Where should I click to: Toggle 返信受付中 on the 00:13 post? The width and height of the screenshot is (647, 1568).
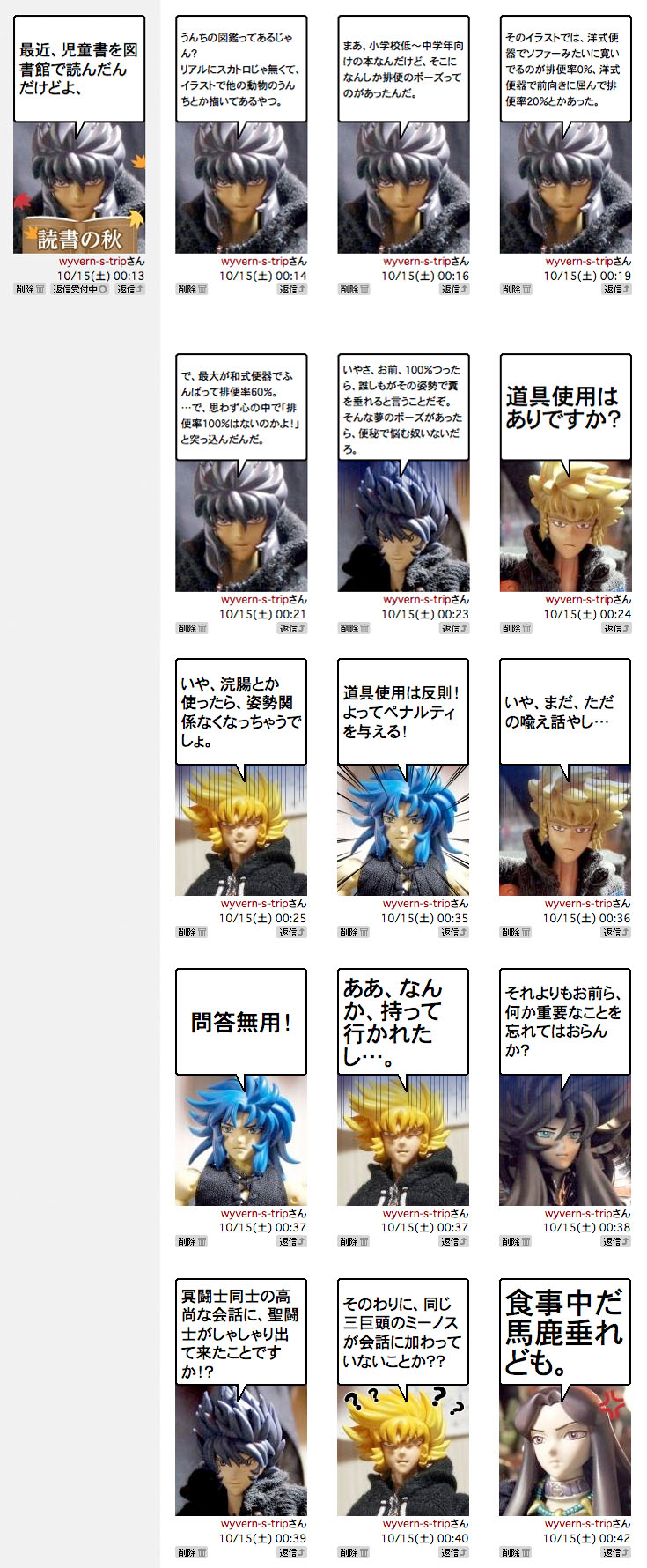coord(79,289)
